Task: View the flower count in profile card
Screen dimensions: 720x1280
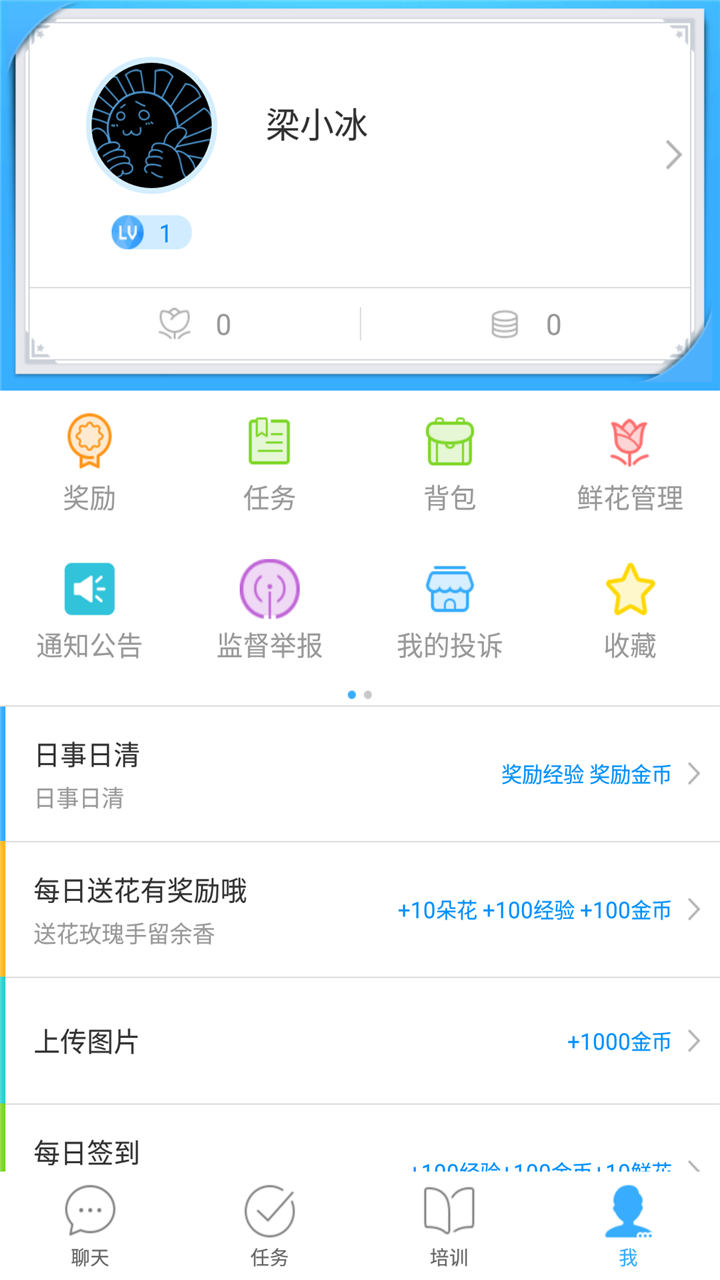Action: coord(195,324)
